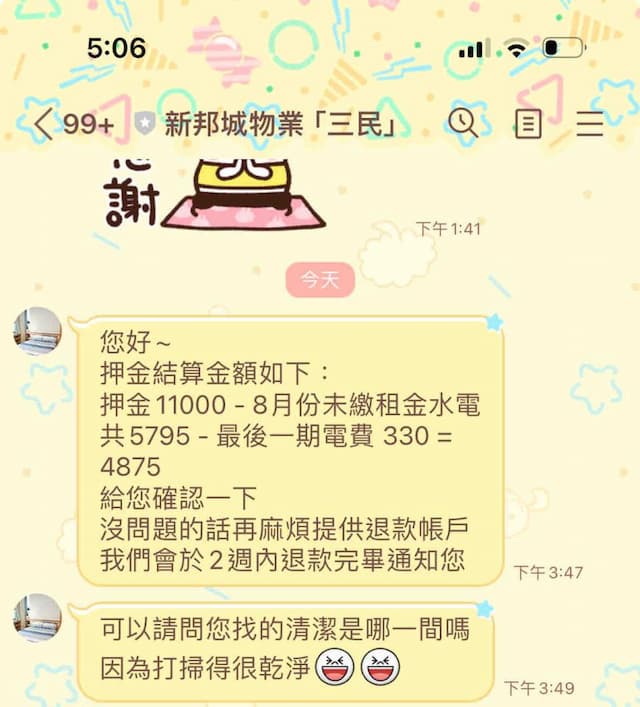The height and width of the screenshot is (707, 640).
Task: Open the 謝 thank-you sticker
Action: point(215,190)
